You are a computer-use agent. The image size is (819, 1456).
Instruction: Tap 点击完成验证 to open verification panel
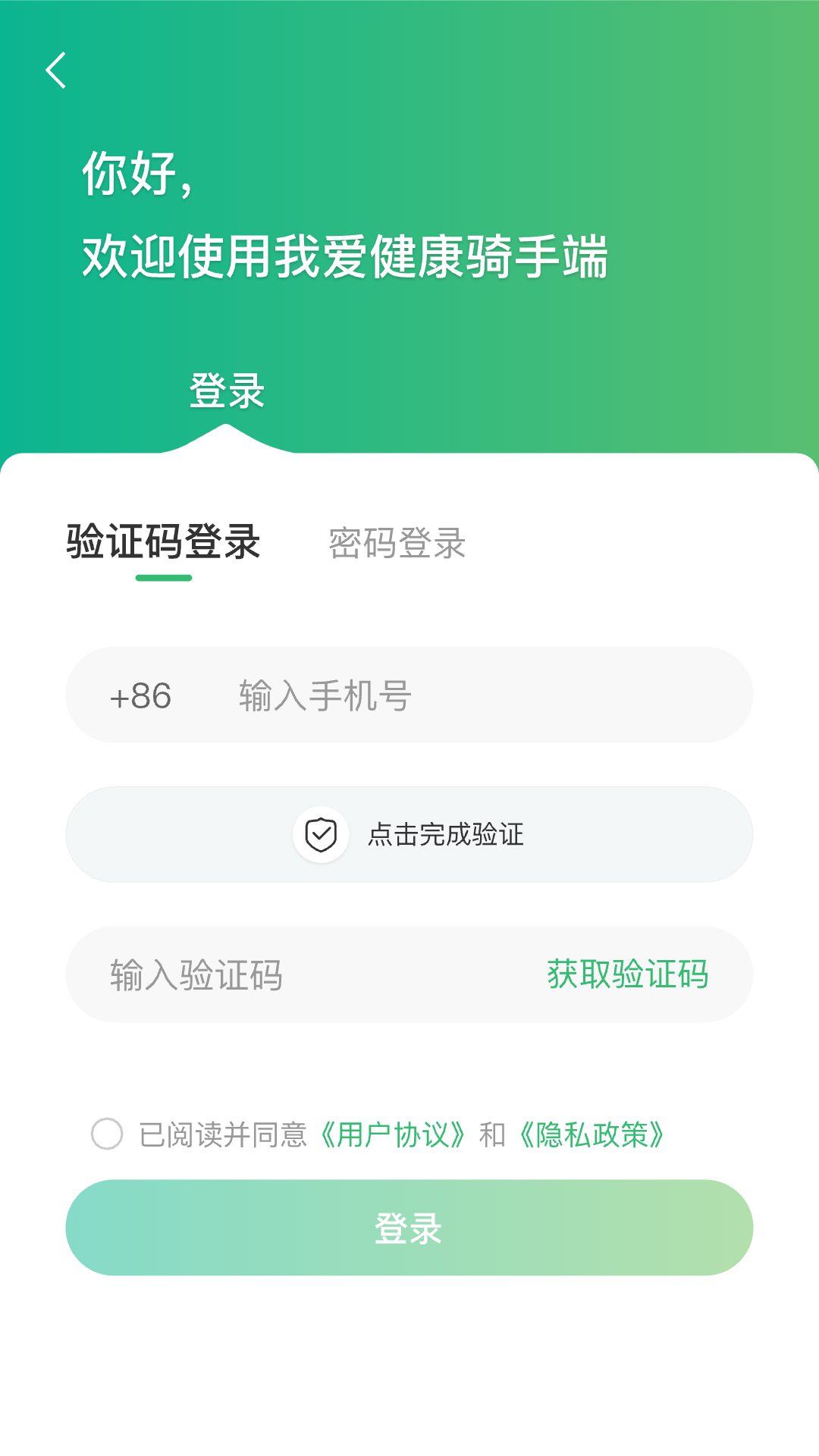pyautogui.click(x=446, y=834)
